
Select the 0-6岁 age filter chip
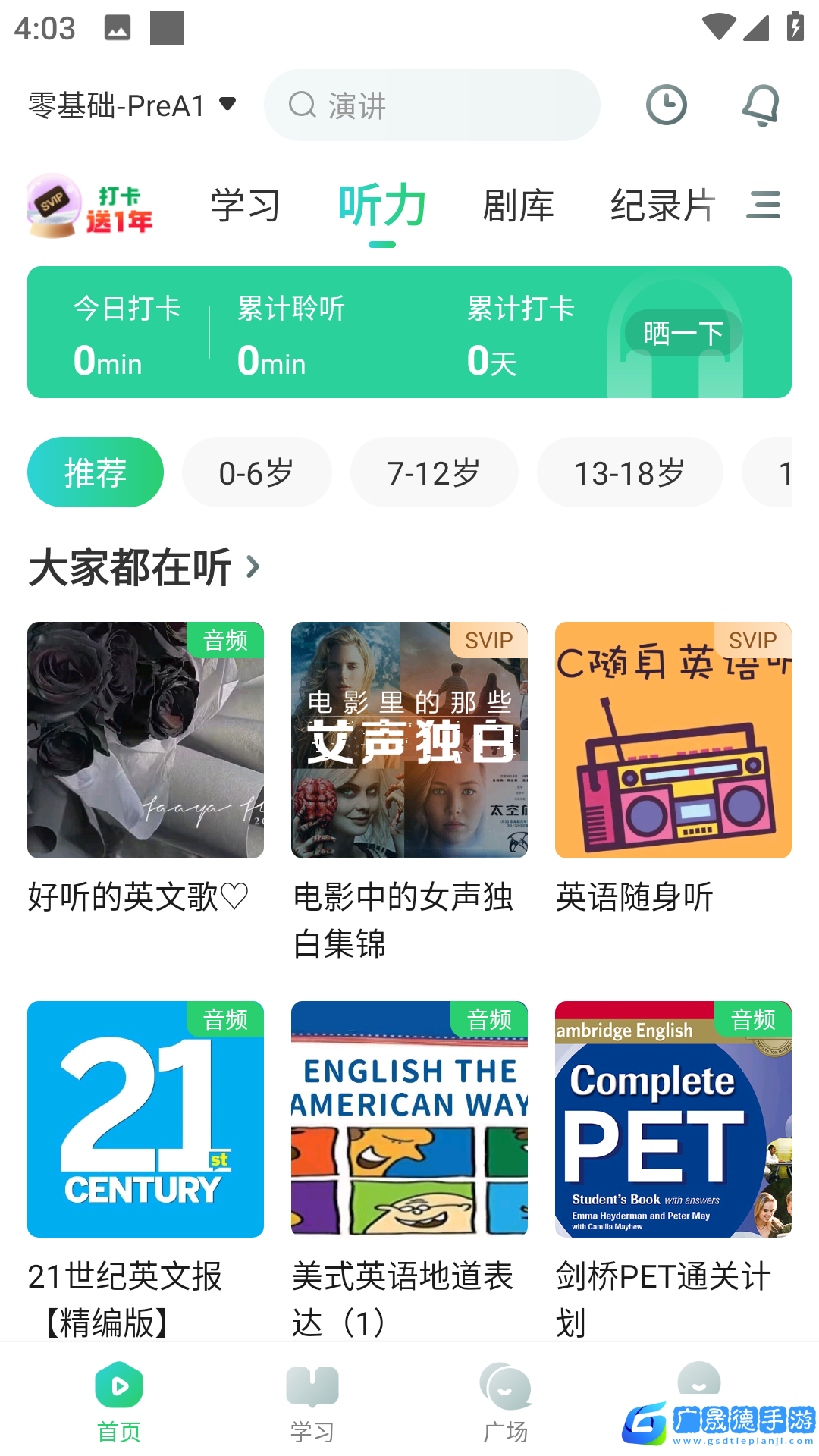(x=256, y=472)
